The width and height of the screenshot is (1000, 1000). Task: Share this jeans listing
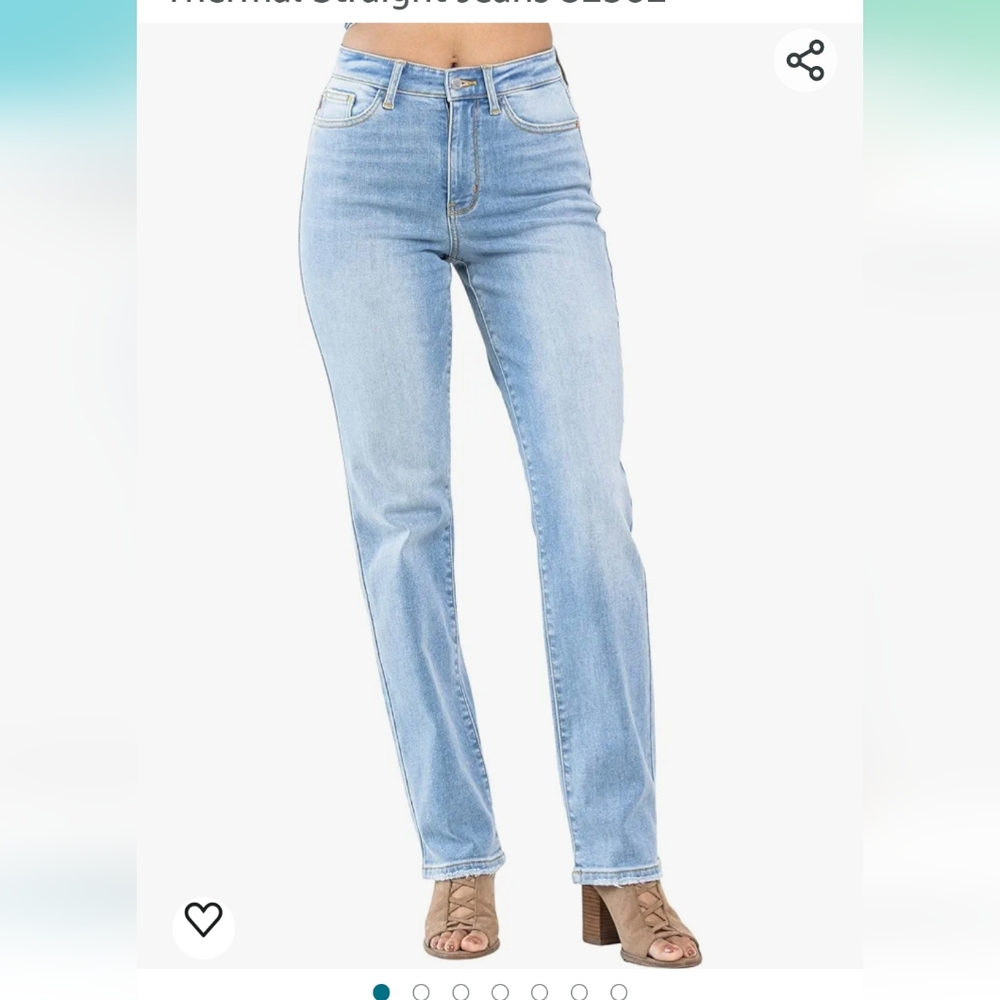tap(805, 61)
